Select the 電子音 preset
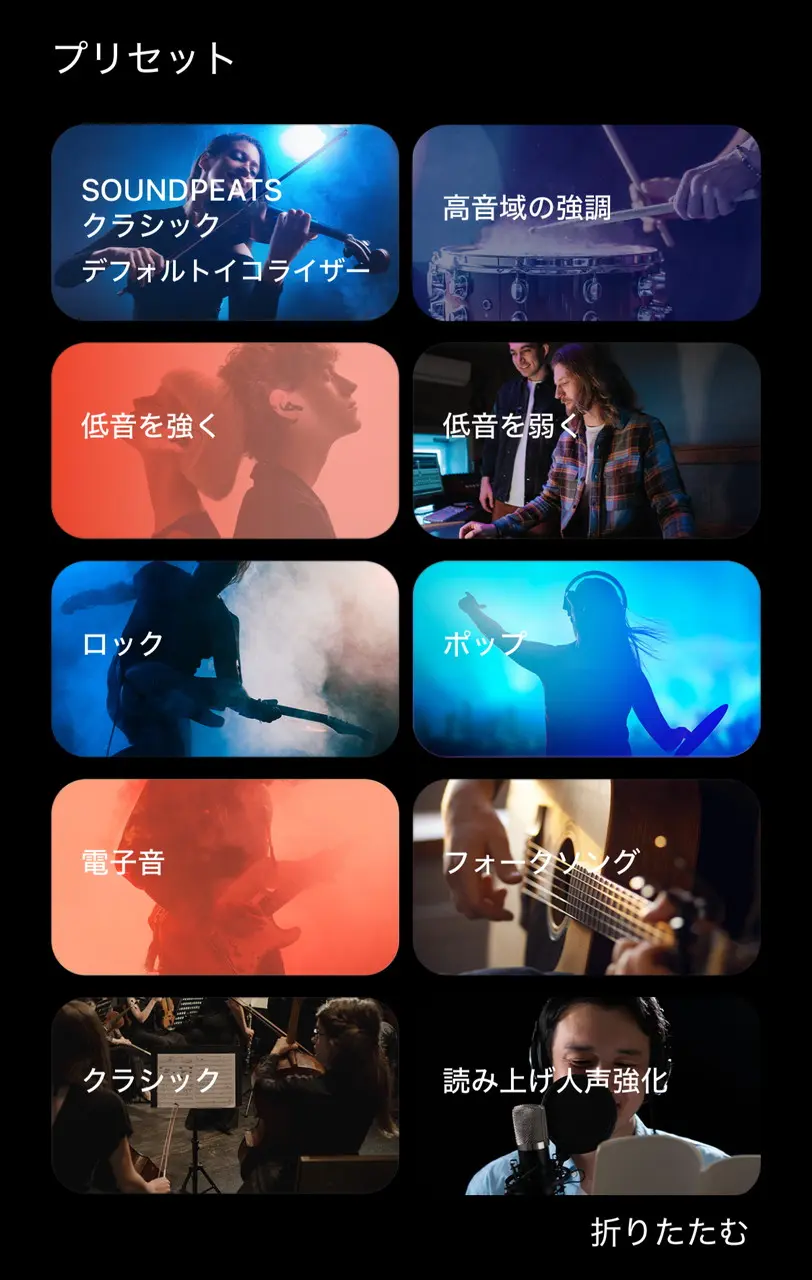 225,876
